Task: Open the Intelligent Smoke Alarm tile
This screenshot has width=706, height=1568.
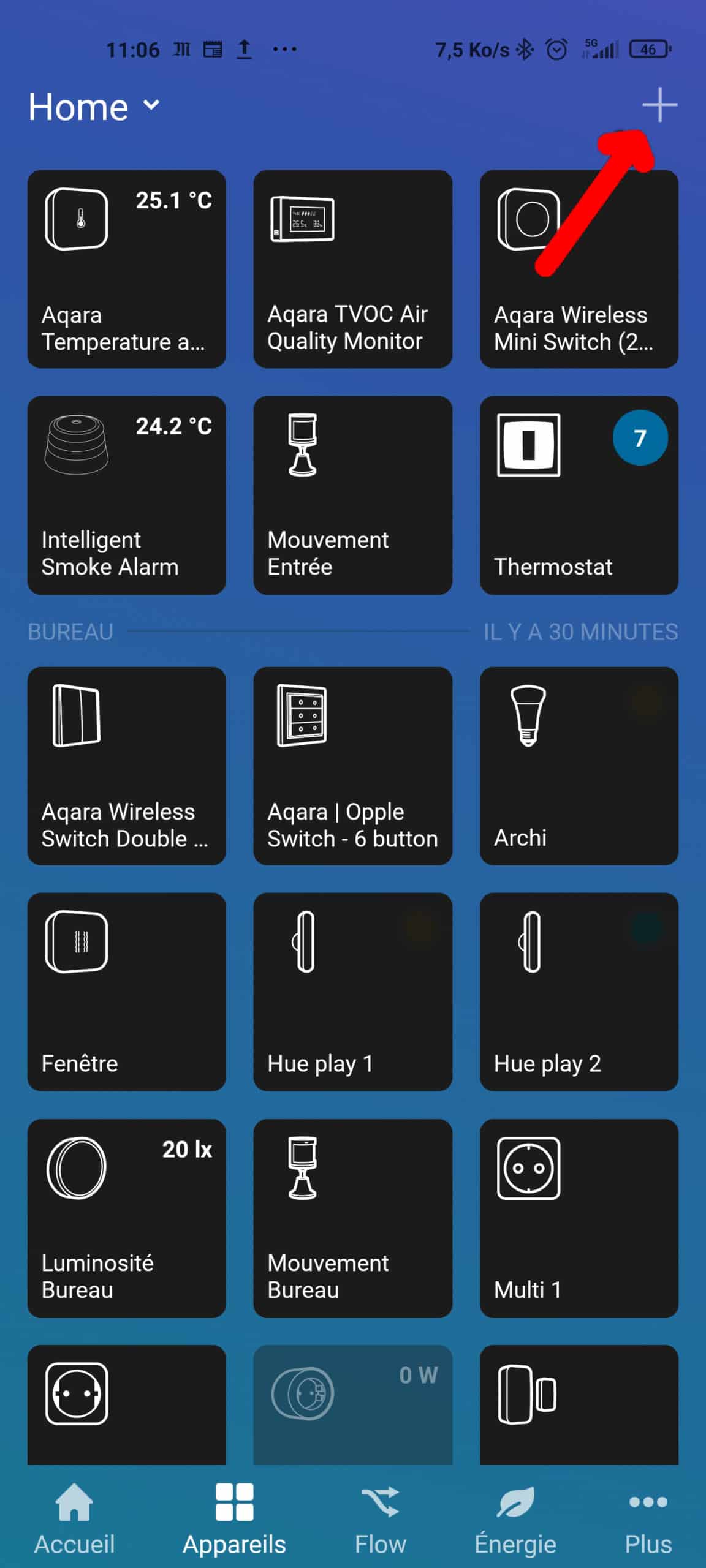Action: 126,495
